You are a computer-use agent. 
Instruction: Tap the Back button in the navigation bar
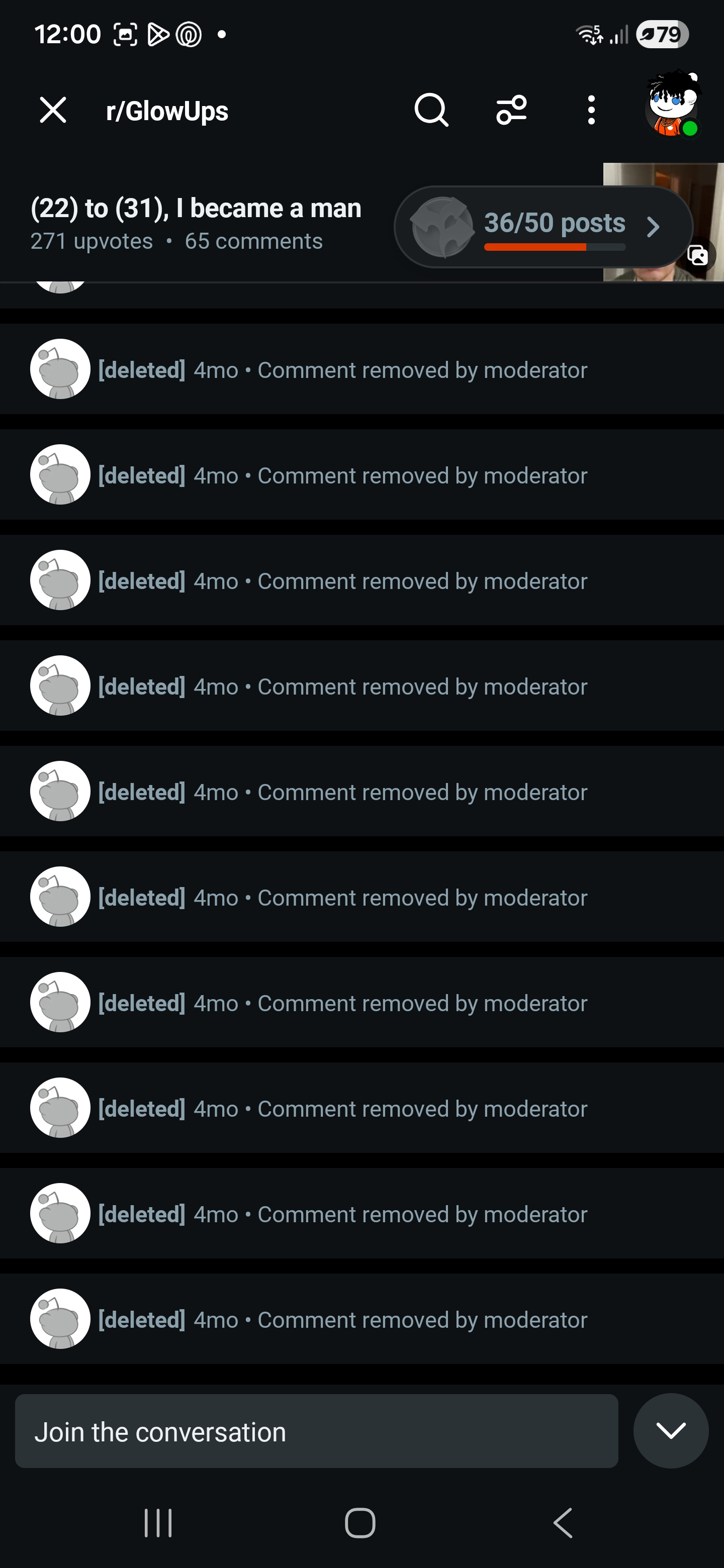pos(563,1524)
